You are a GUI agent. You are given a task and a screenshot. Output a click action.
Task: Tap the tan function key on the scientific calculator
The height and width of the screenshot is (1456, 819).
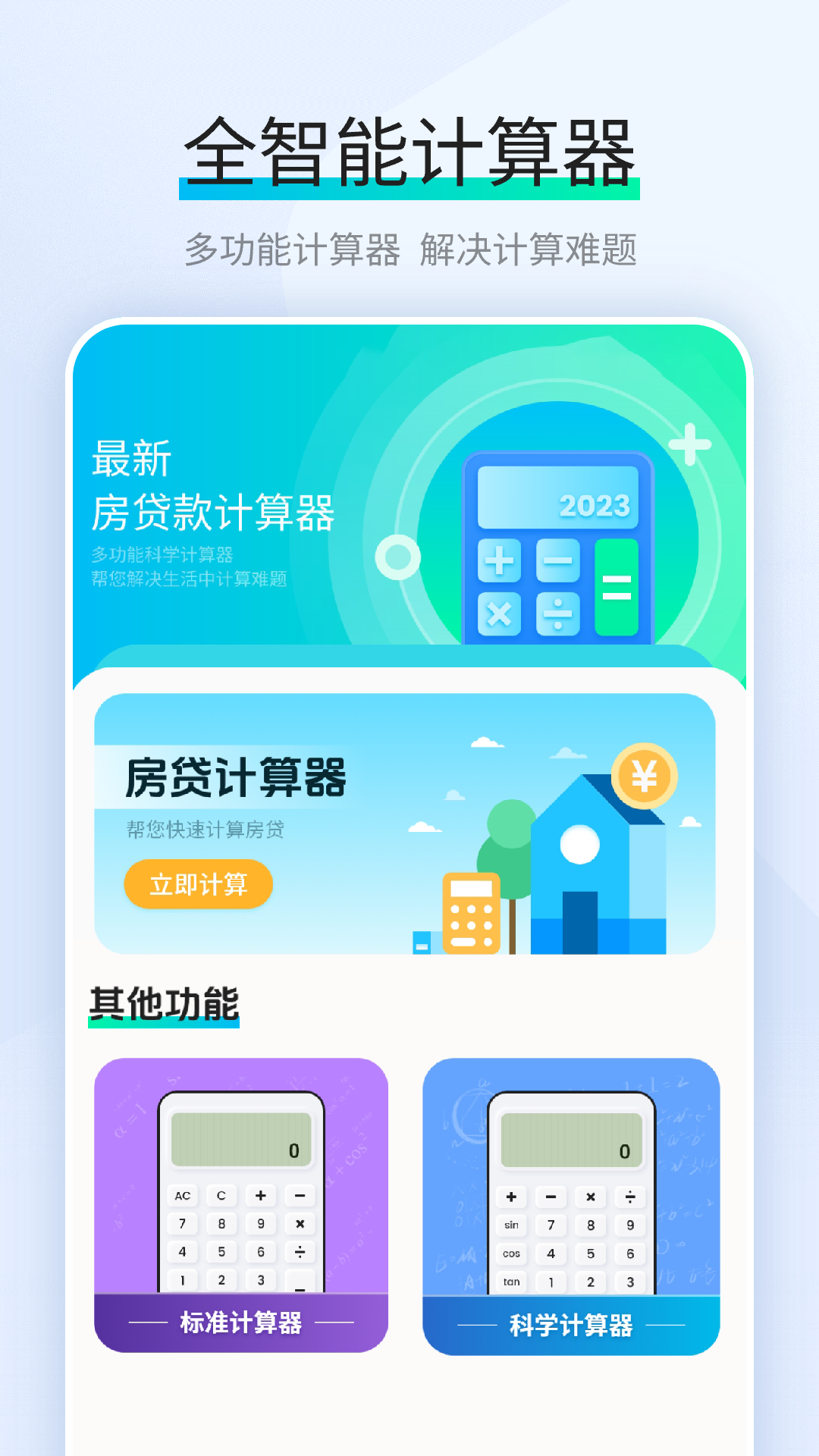(x=511, y=1282)
